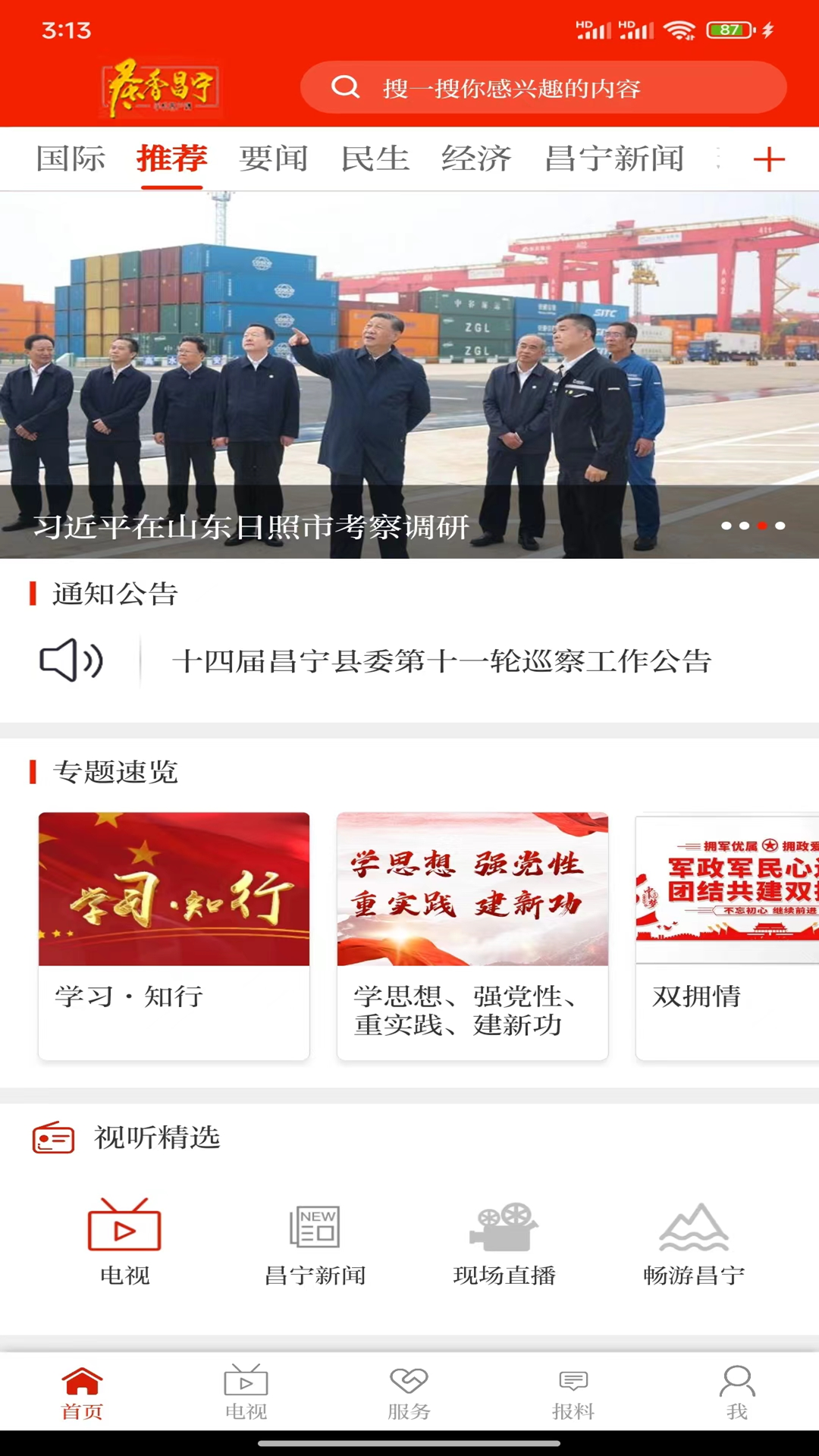Open the 学习·知行 topic card
The image size is (819, 1456).
174,935
